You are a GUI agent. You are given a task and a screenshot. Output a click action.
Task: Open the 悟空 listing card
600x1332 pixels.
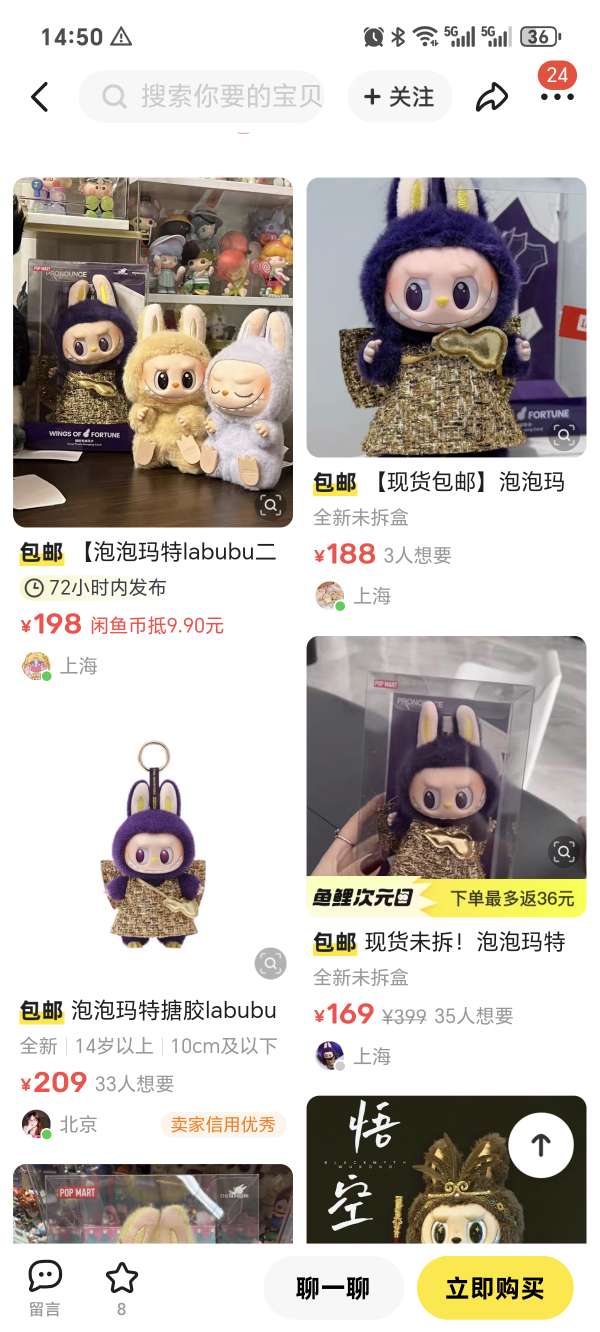point(420,1170)
